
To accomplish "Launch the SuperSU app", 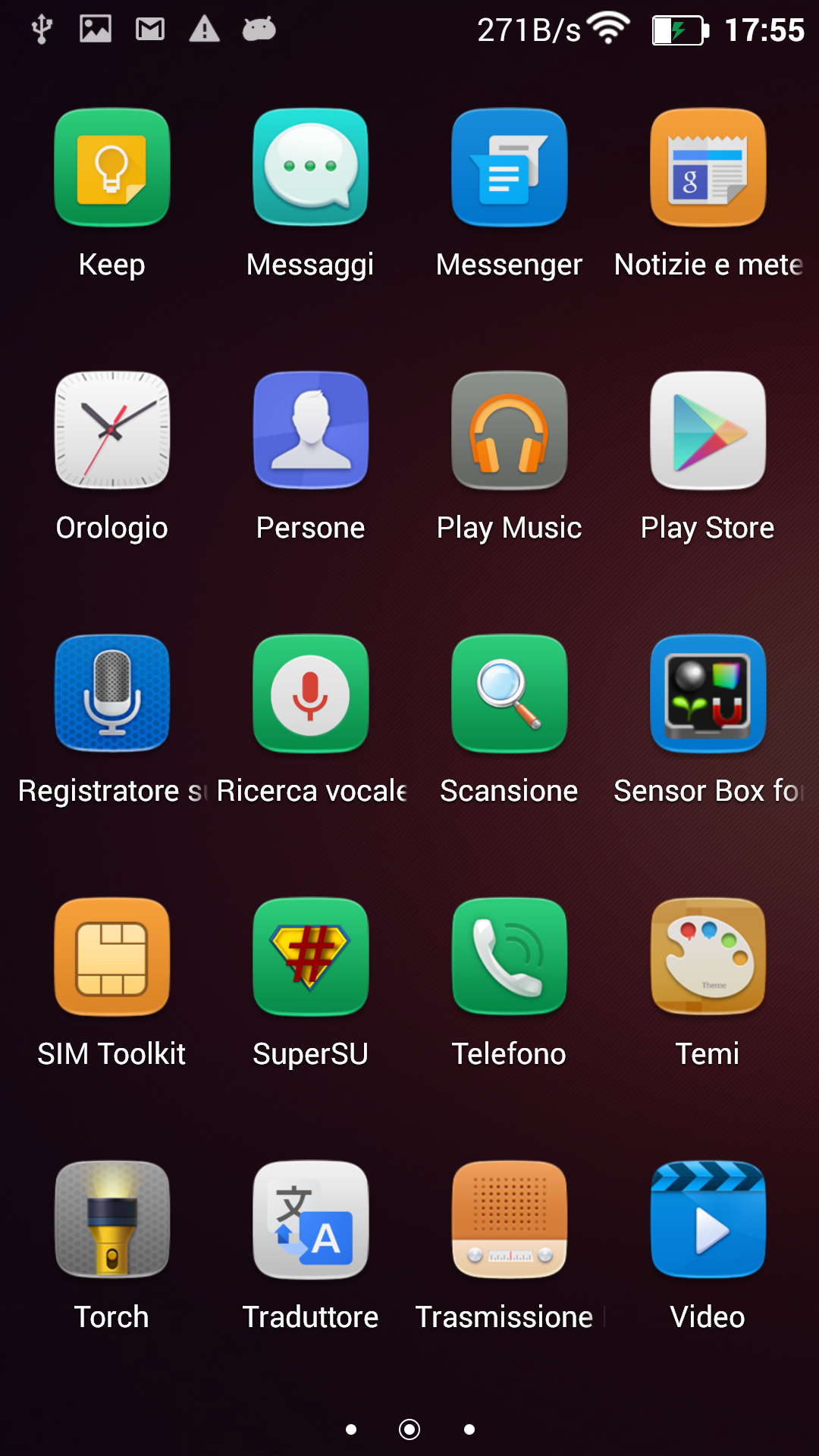I will (x=311, y=956).
